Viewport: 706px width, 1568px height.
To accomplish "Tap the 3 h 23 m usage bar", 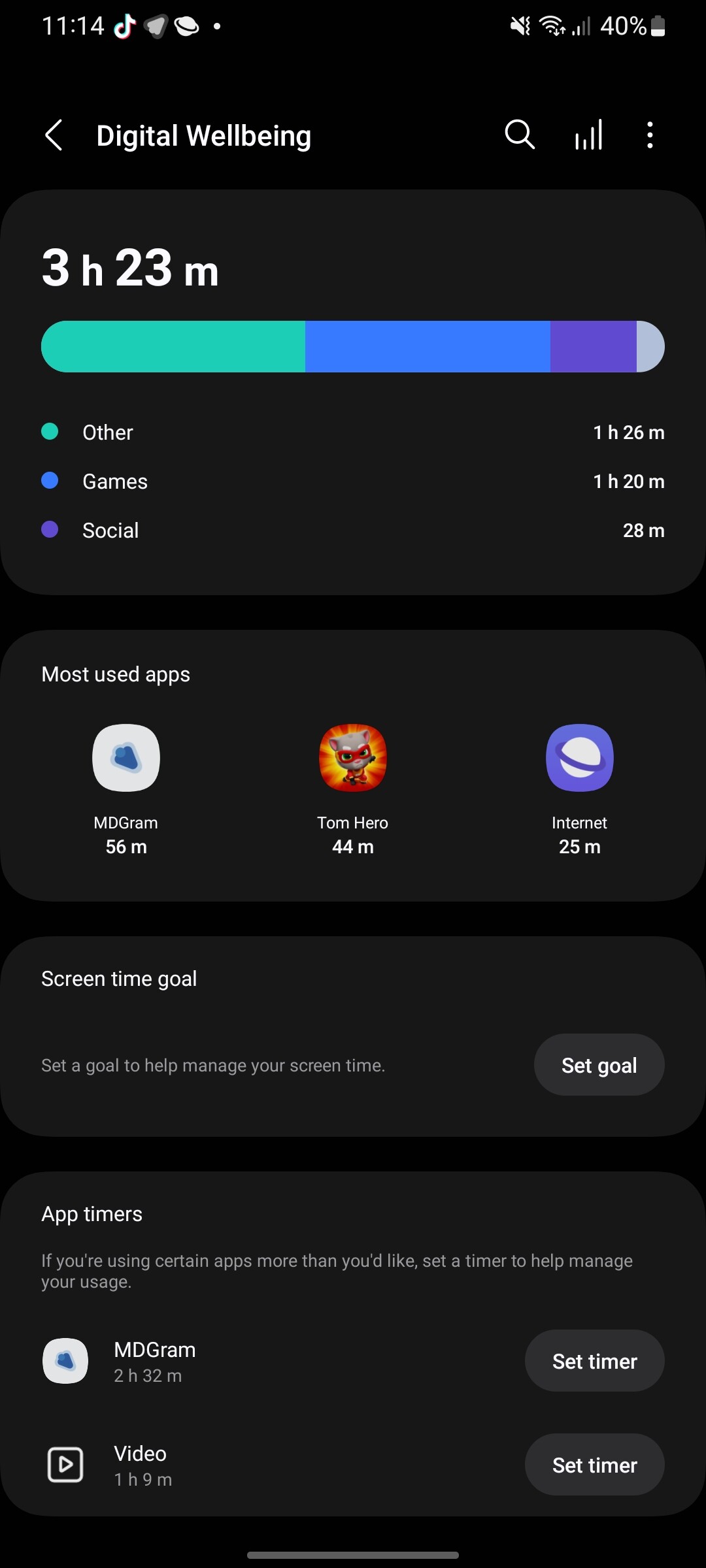I will point(353,346).
